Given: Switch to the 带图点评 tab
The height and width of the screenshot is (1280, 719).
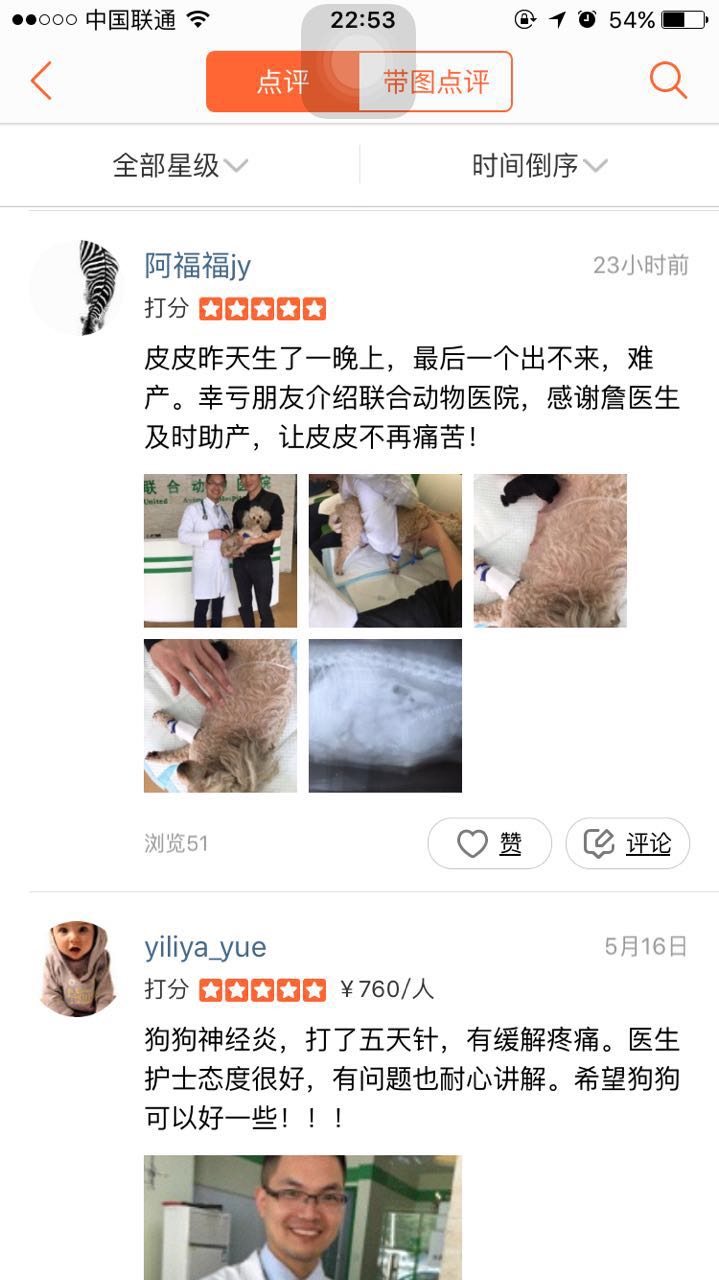Looking at the screenshot, I should coord(436,82).
